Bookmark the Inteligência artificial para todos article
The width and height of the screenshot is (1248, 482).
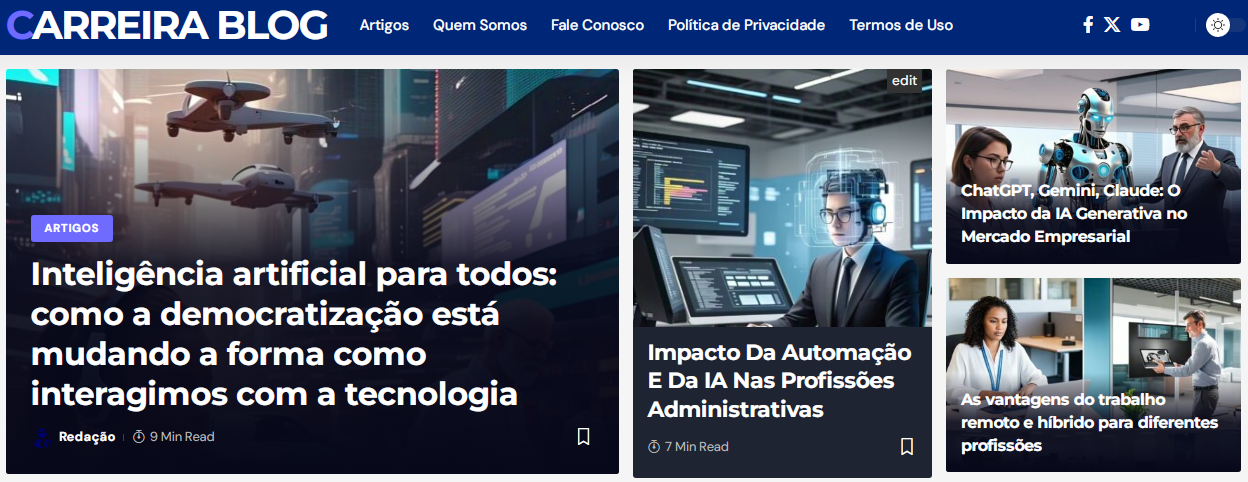pyautogui.click(x=584, y=436)
